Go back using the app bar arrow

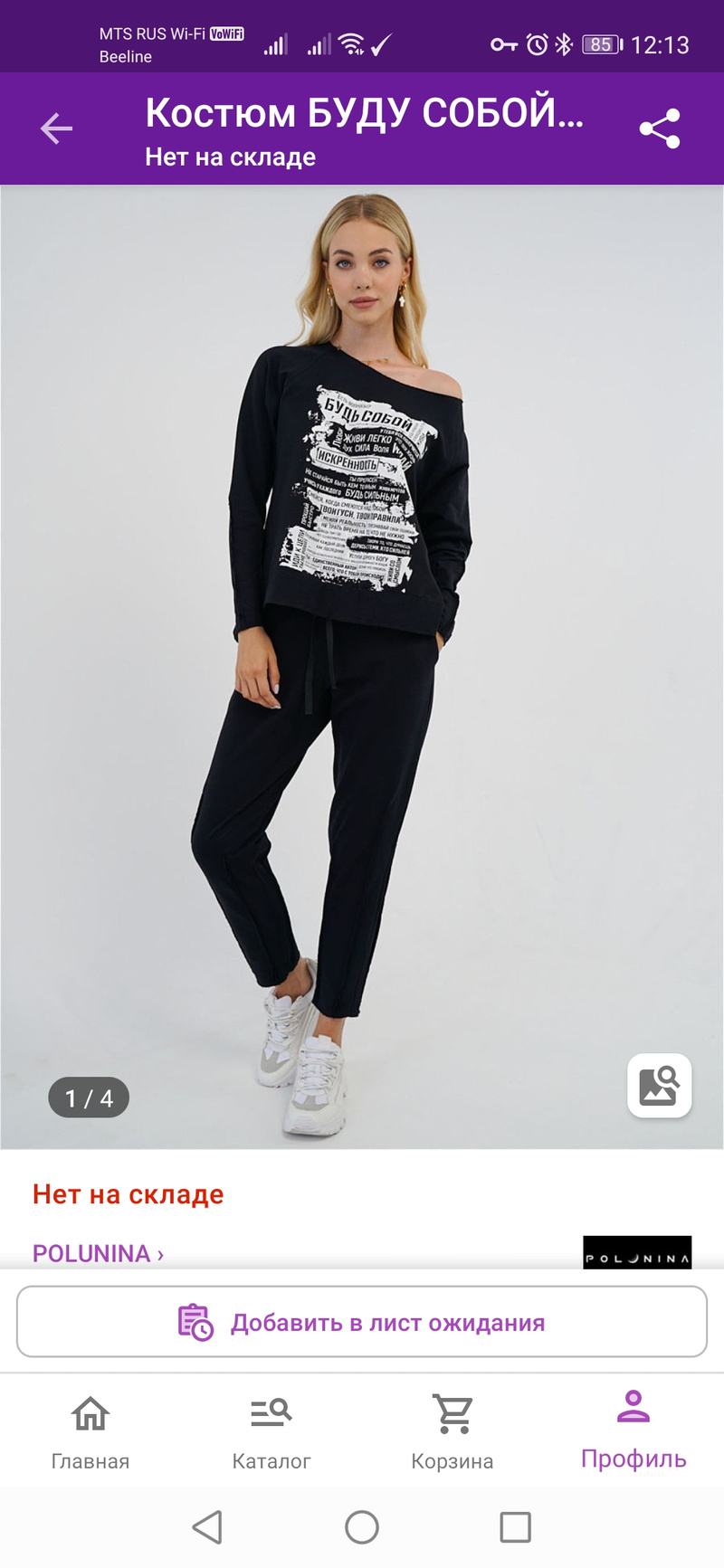tap(56, 128)
